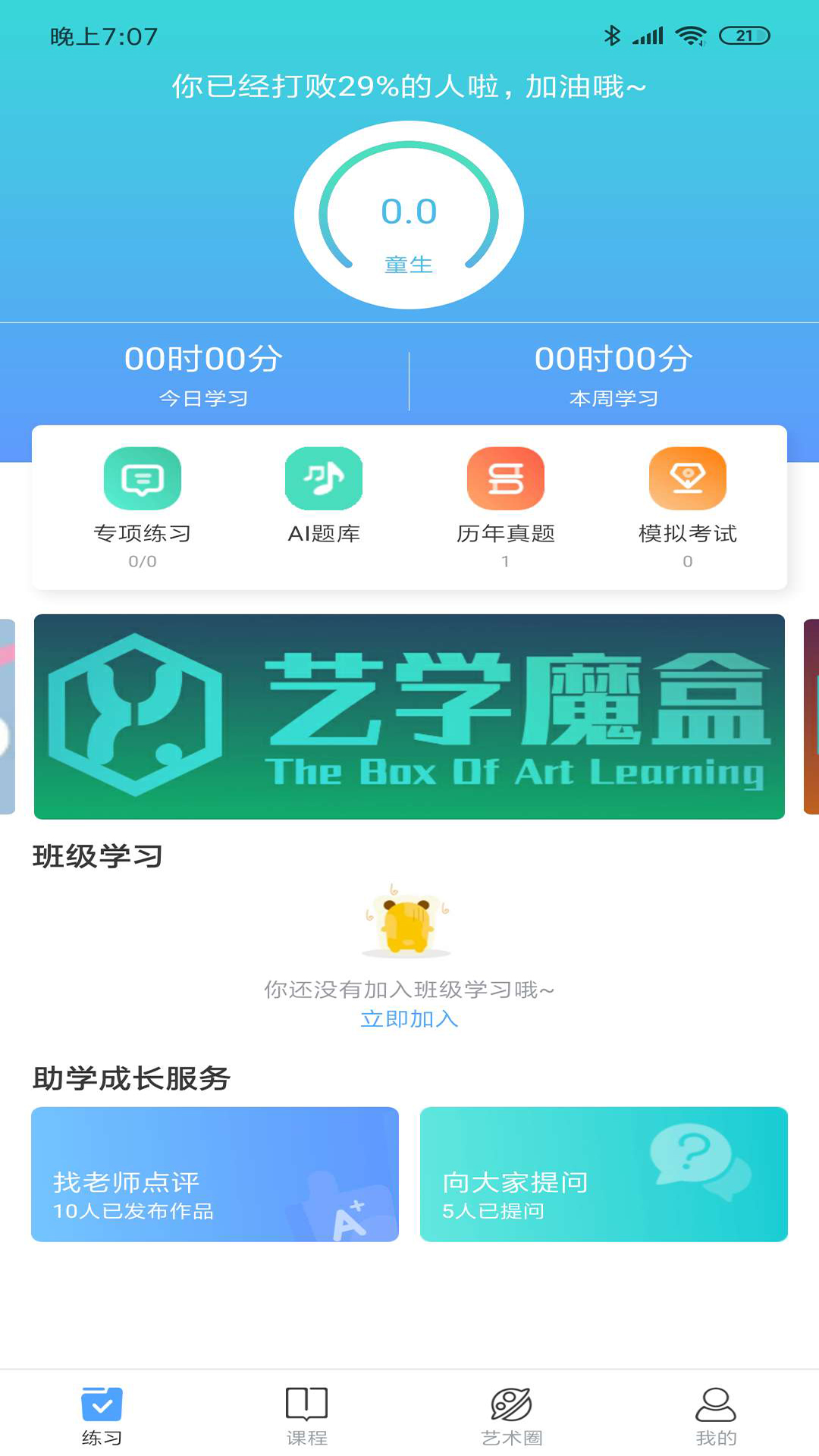Launch 模拟考试 mock exam icon

pyautogui.click(x=687, y=479)
